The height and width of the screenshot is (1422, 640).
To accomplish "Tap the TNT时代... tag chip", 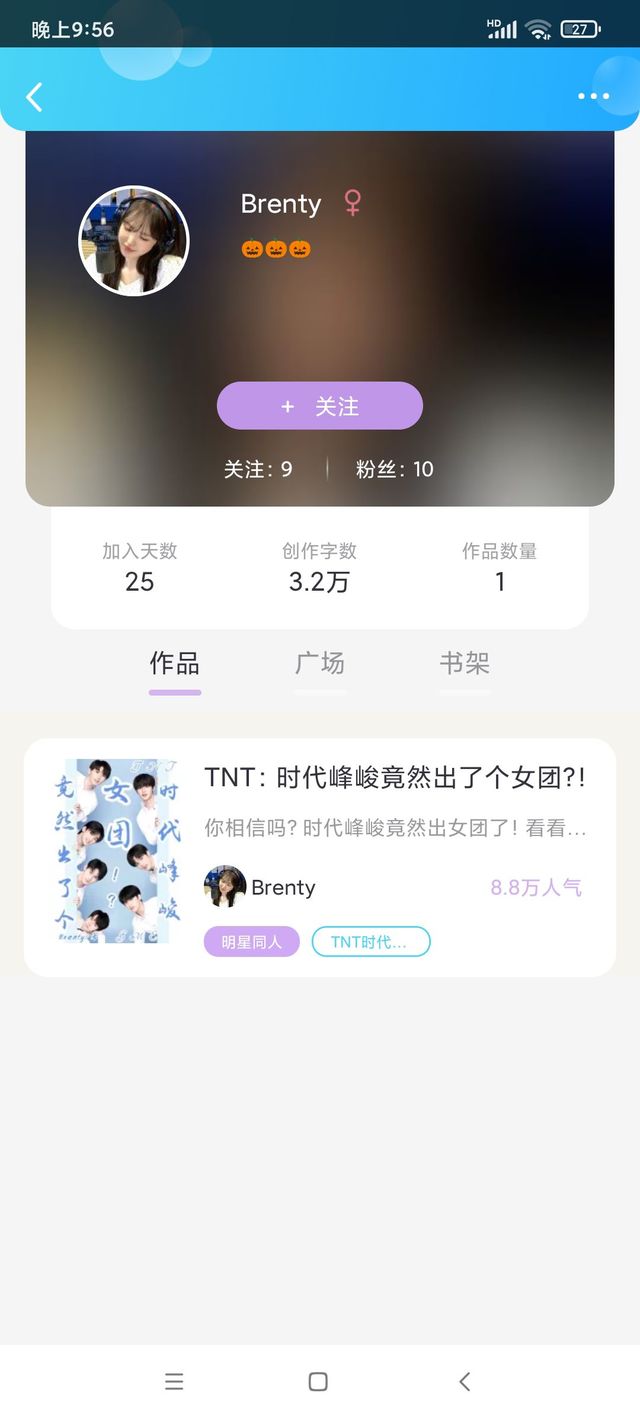I will (x=371, y=942).
